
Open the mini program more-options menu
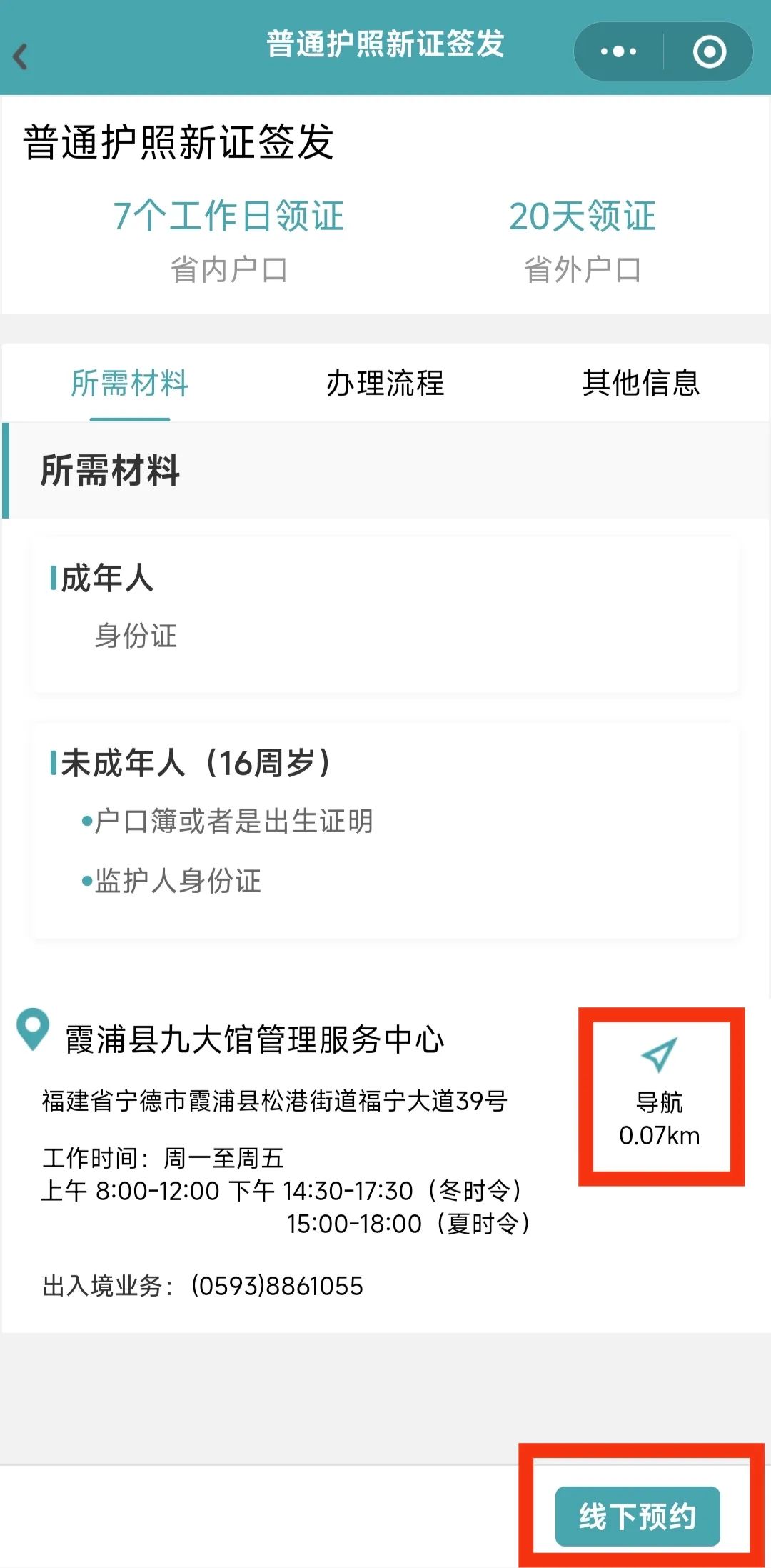[x=618, y=51]
